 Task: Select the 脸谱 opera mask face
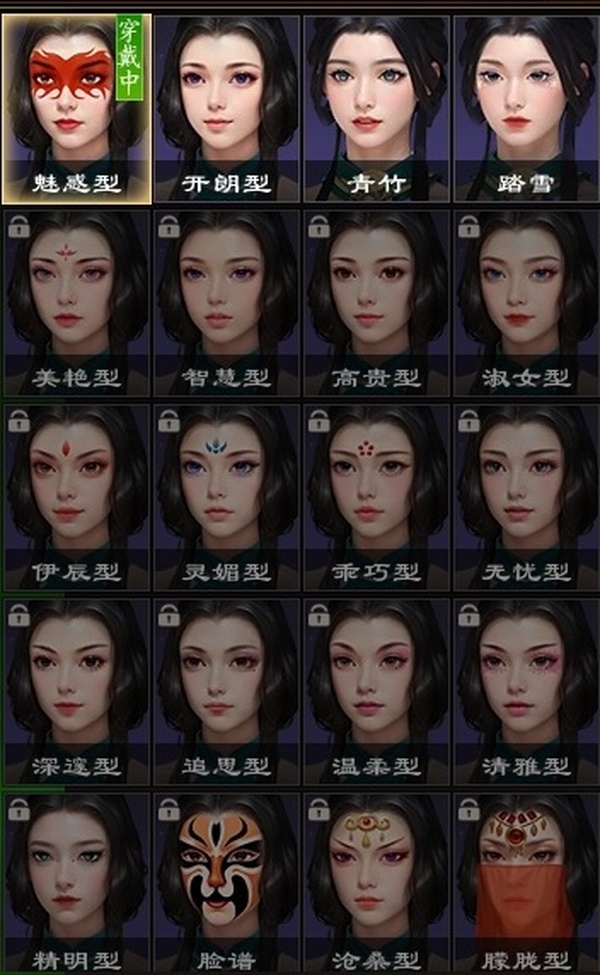[x=227, y=883]
